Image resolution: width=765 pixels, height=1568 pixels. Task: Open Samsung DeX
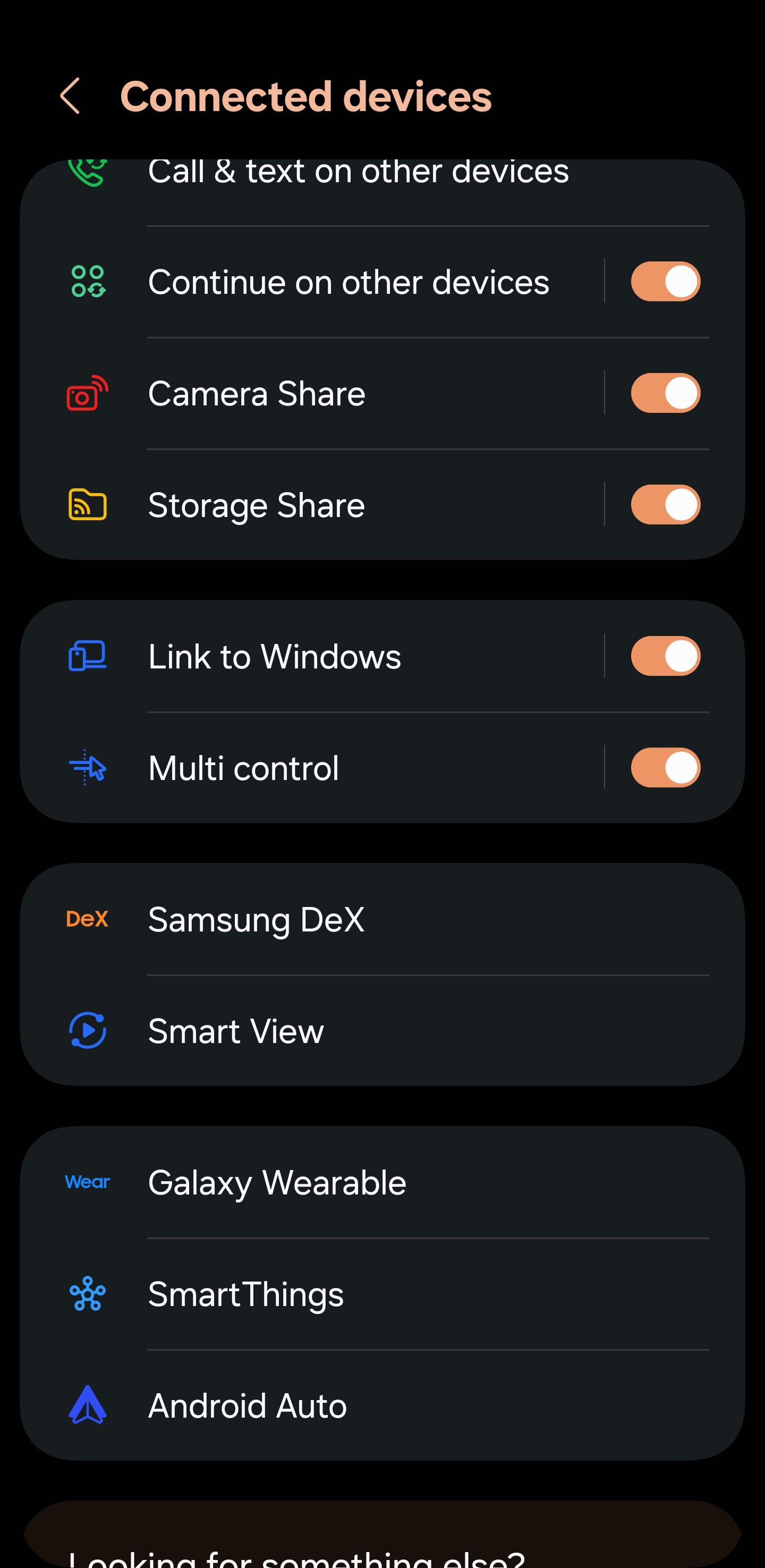(x=256, y=920)
